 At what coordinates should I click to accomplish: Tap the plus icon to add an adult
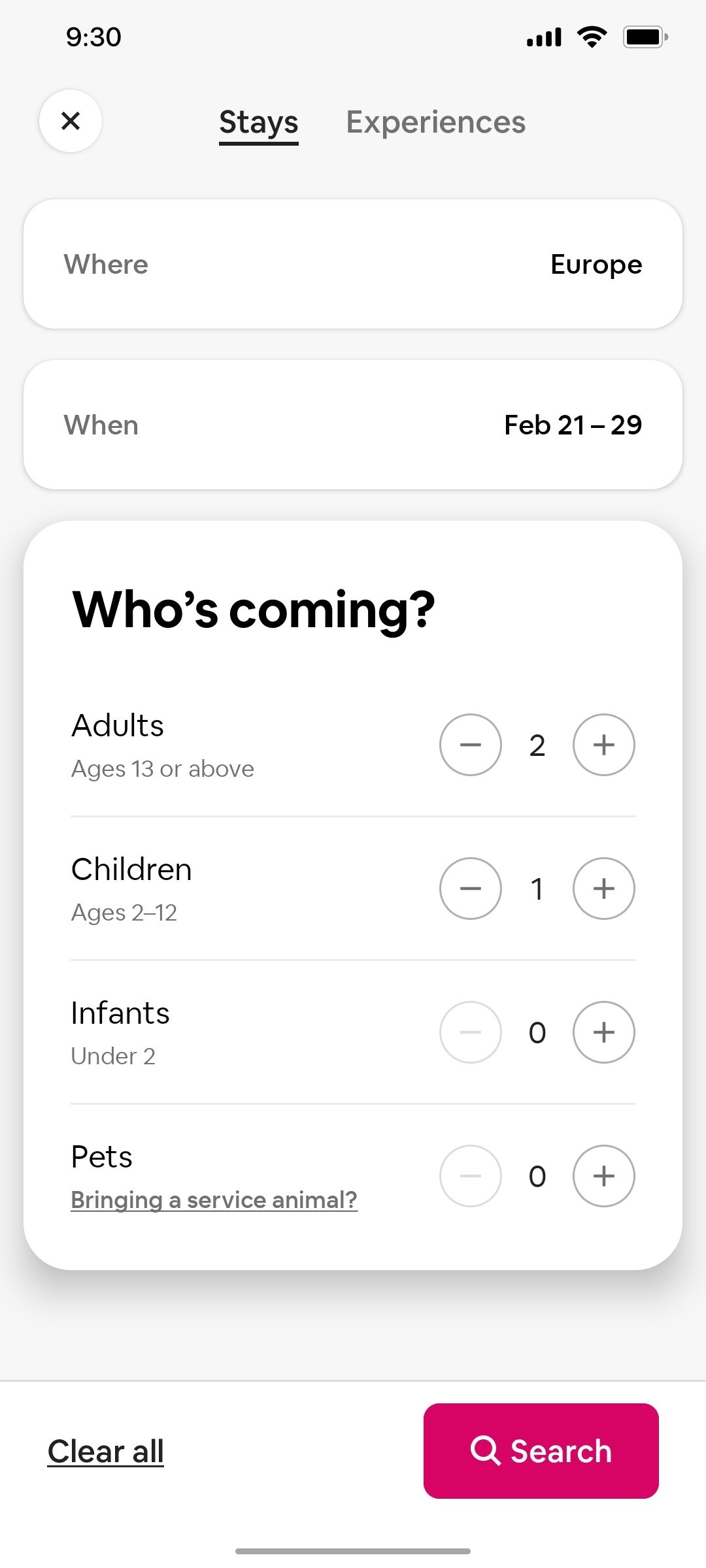tap(603, 745)
